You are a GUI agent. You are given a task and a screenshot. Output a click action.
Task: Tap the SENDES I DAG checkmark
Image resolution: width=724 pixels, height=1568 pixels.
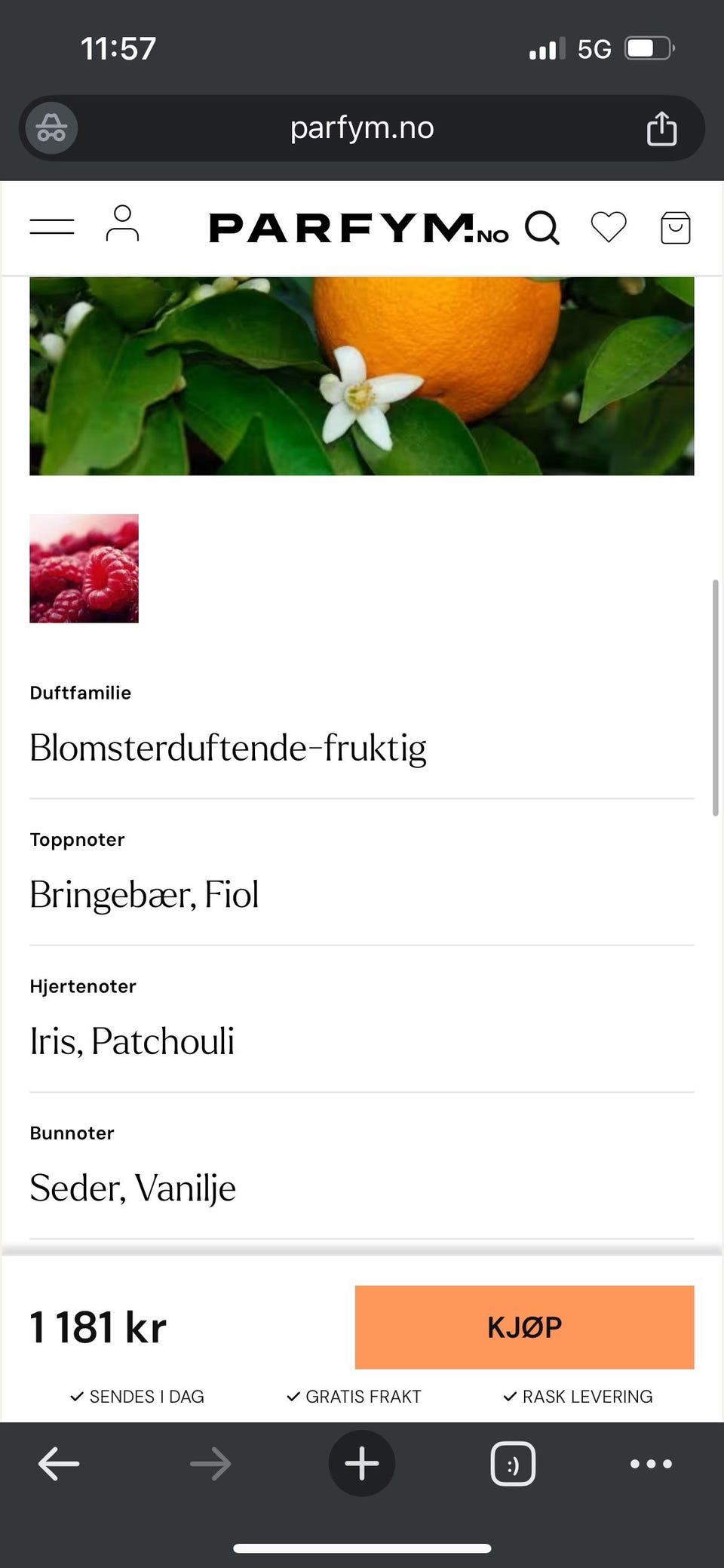point(78,1396)
